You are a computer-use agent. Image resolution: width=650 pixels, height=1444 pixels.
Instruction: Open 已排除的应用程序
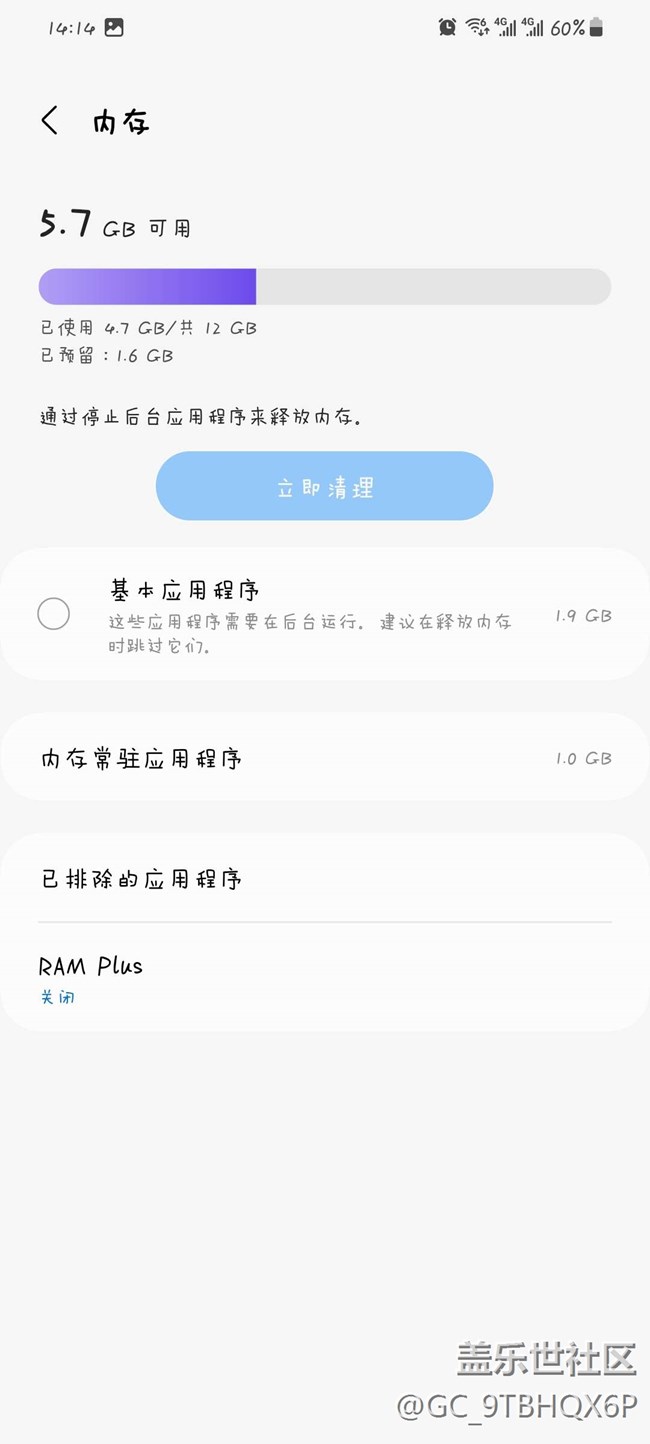pyautogui.click(x=324, y=879)
